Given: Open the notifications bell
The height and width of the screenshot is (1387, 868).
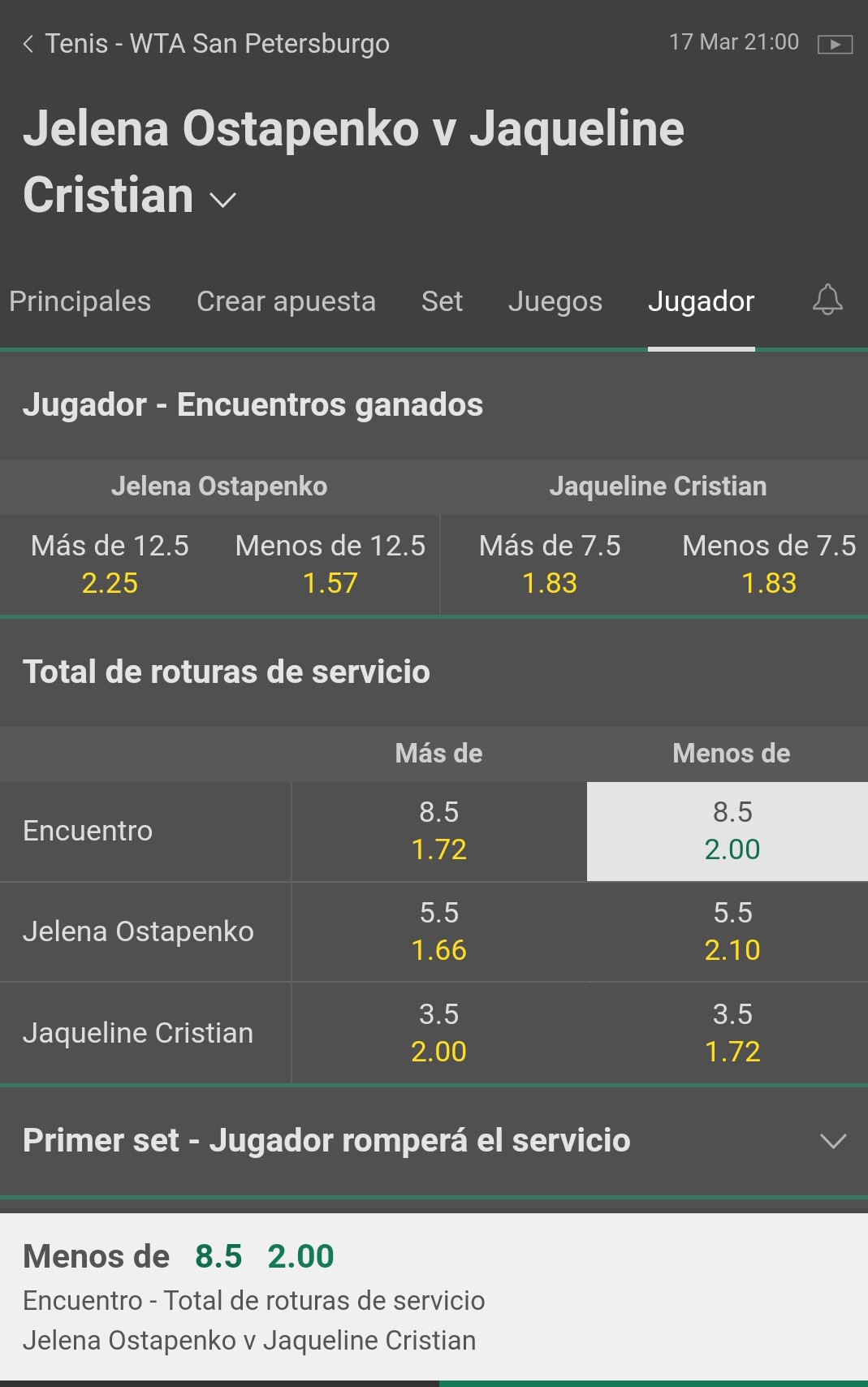Looking at the screenshot, I should 827,300.
